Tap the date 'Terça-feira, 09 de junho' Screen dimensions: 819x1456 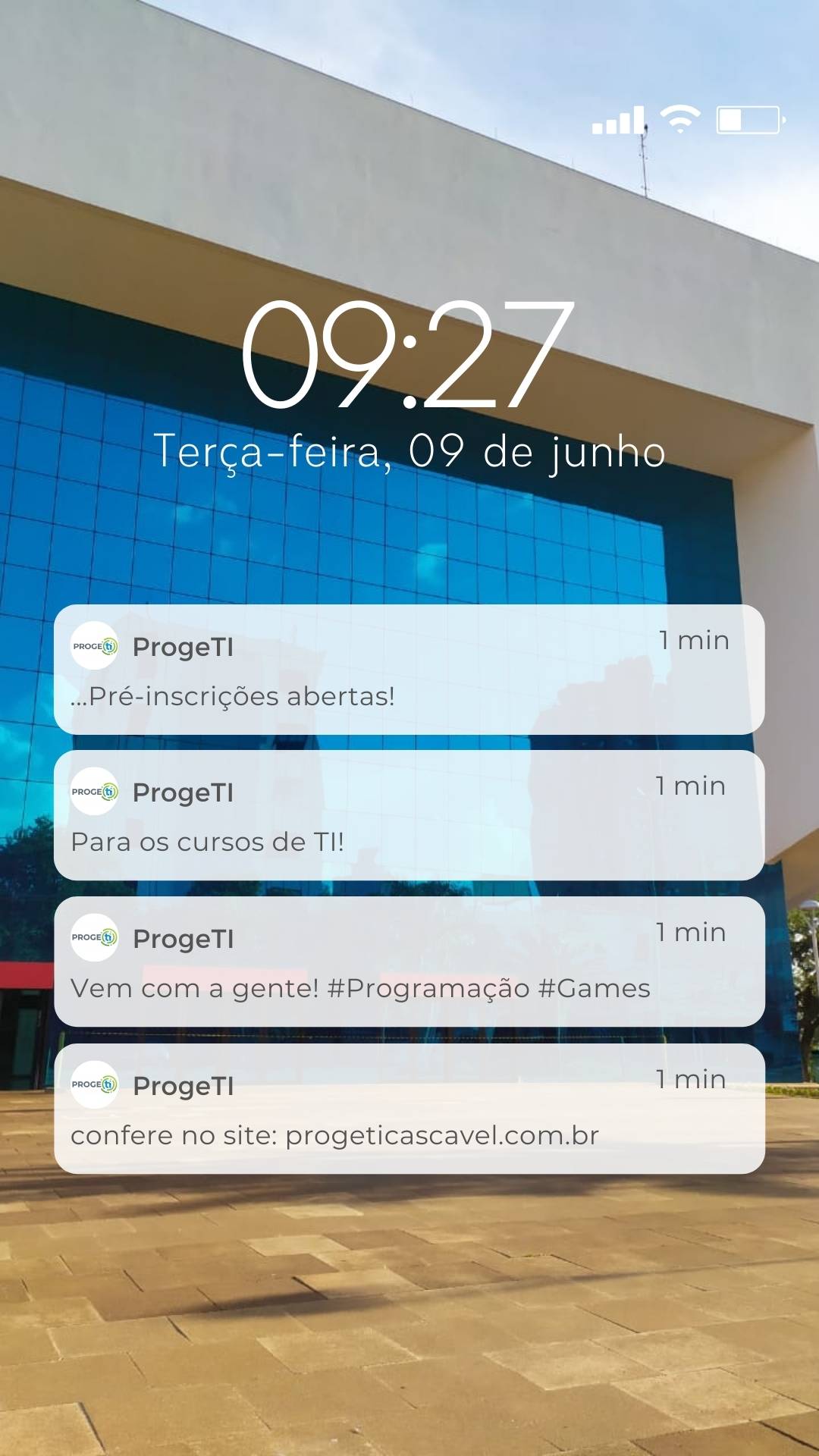point(409,451)
